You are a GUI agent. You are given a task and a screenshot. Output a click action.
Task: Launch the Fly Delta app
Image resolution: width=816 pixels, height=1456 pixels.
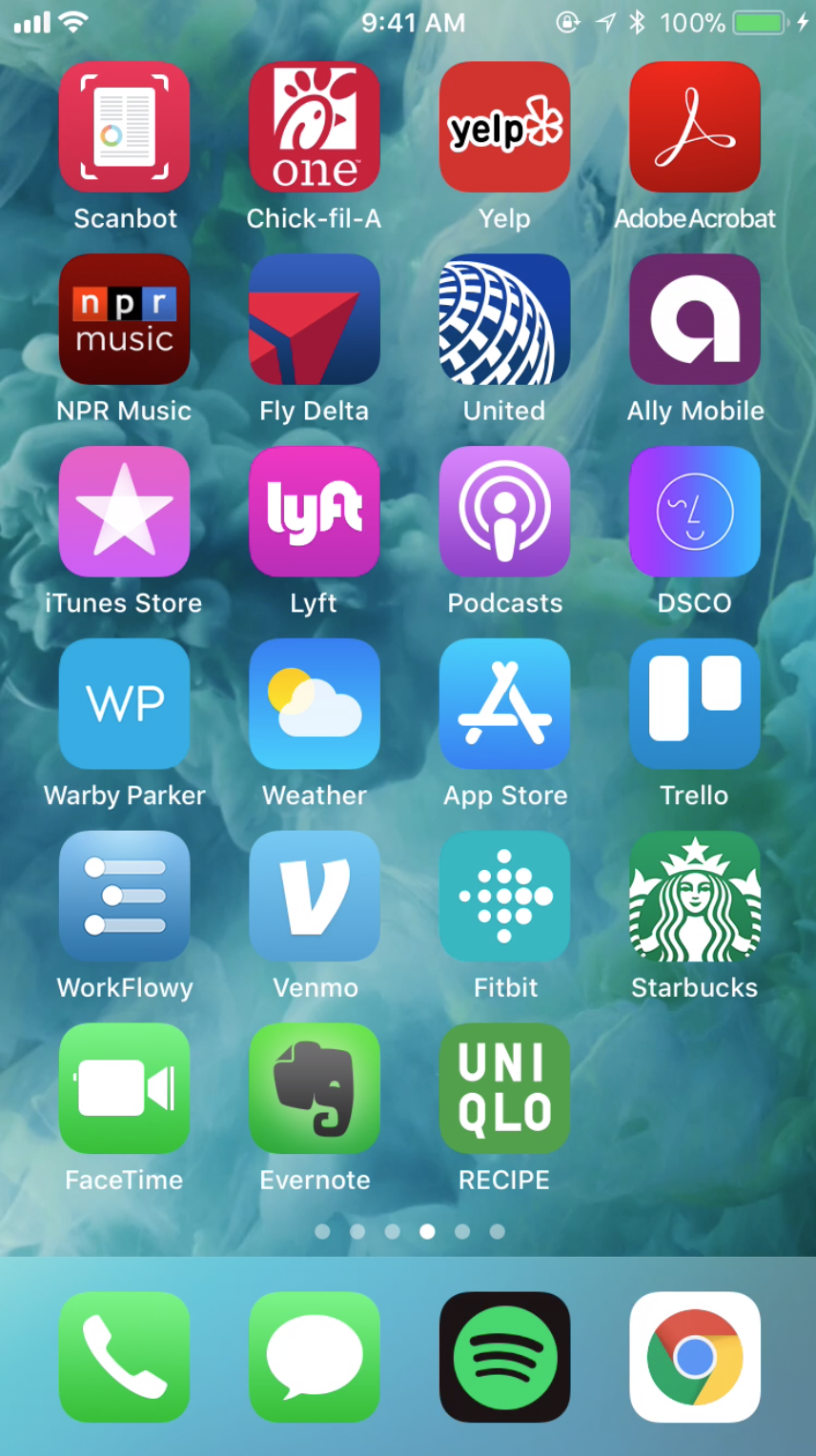[315, 319]
